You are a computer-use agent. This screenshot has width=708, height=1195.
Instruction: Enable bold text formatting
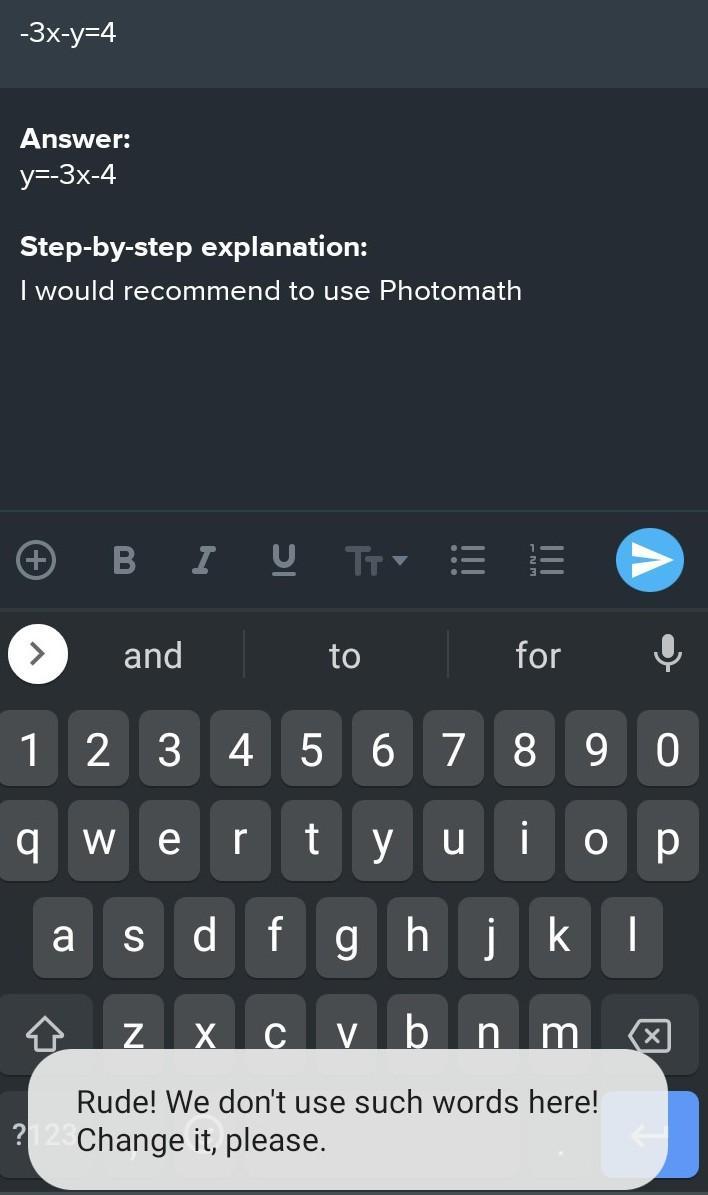124,560
